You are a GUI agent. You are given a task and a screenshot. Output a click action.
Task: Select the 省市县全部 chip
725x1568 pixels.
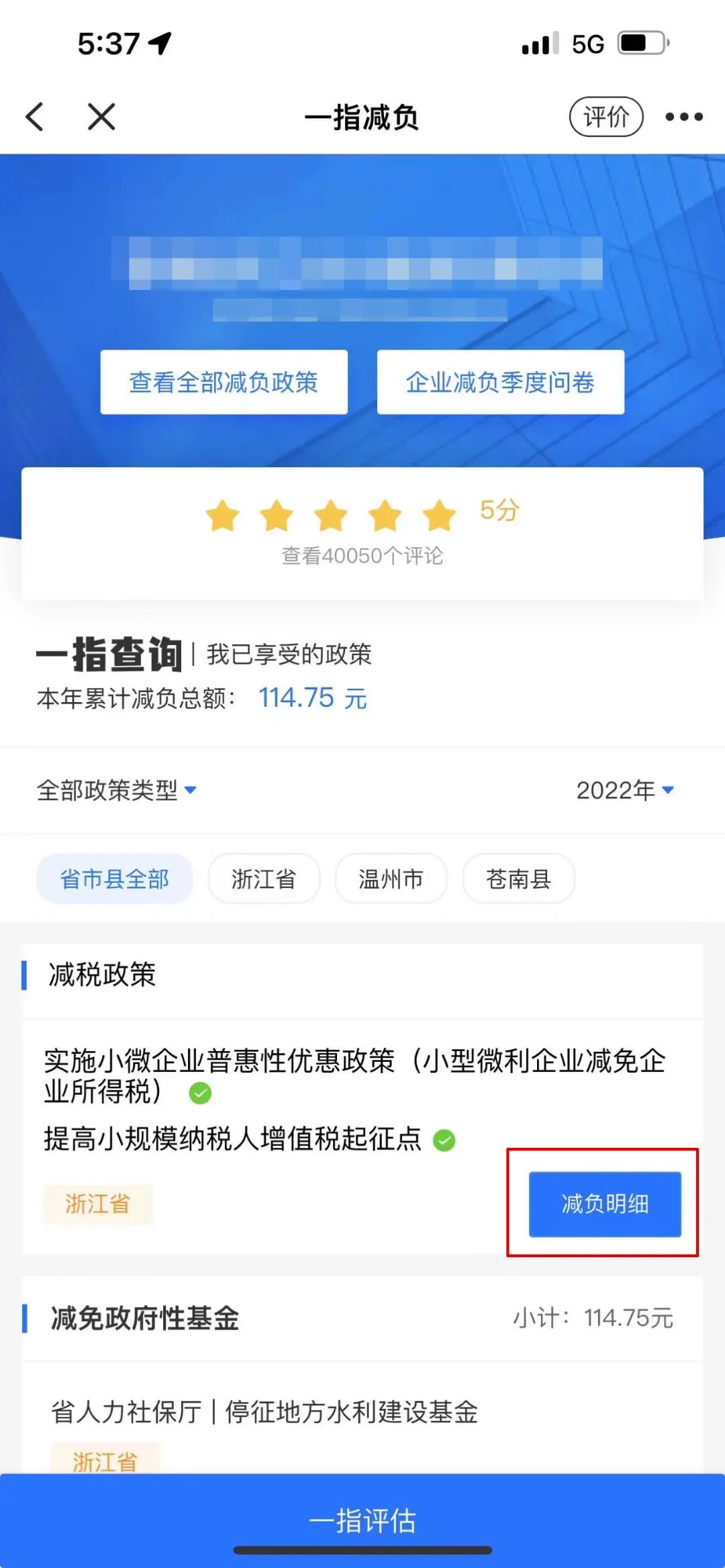click(x=115, y=879)
